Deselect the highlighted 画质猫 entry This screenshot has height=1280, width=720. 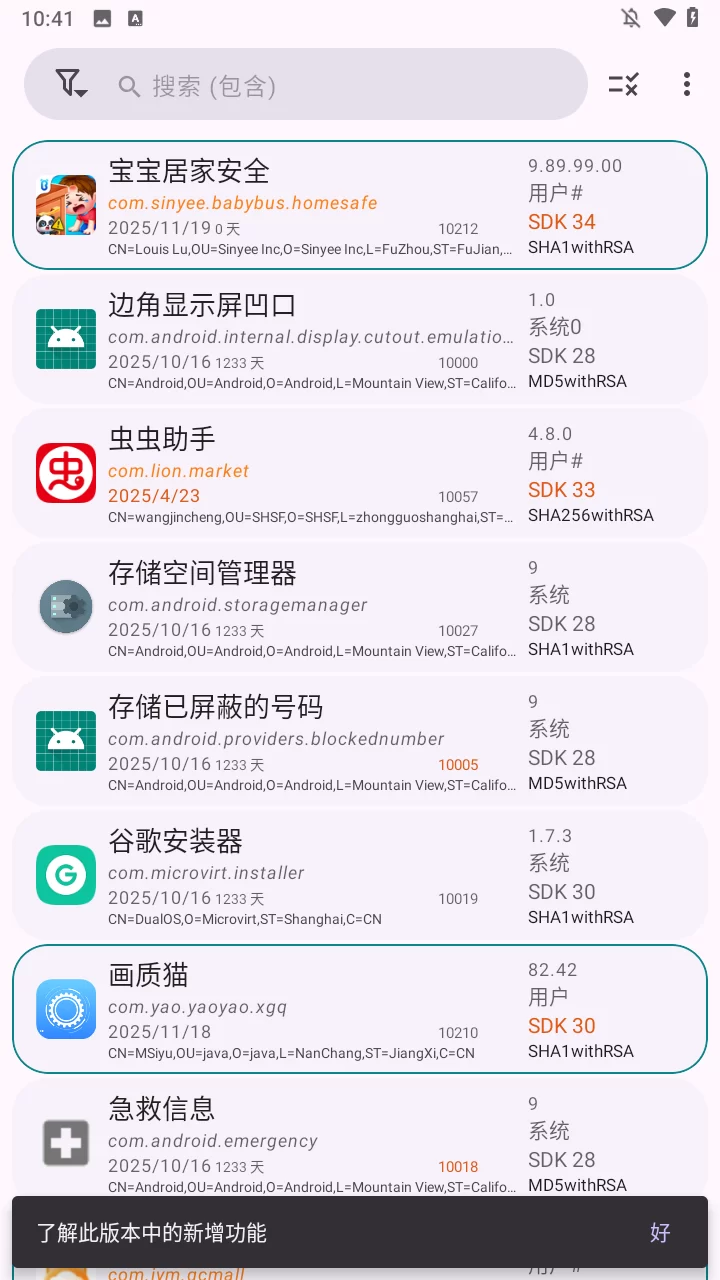pyautogui.click(x=360, y=1008)
